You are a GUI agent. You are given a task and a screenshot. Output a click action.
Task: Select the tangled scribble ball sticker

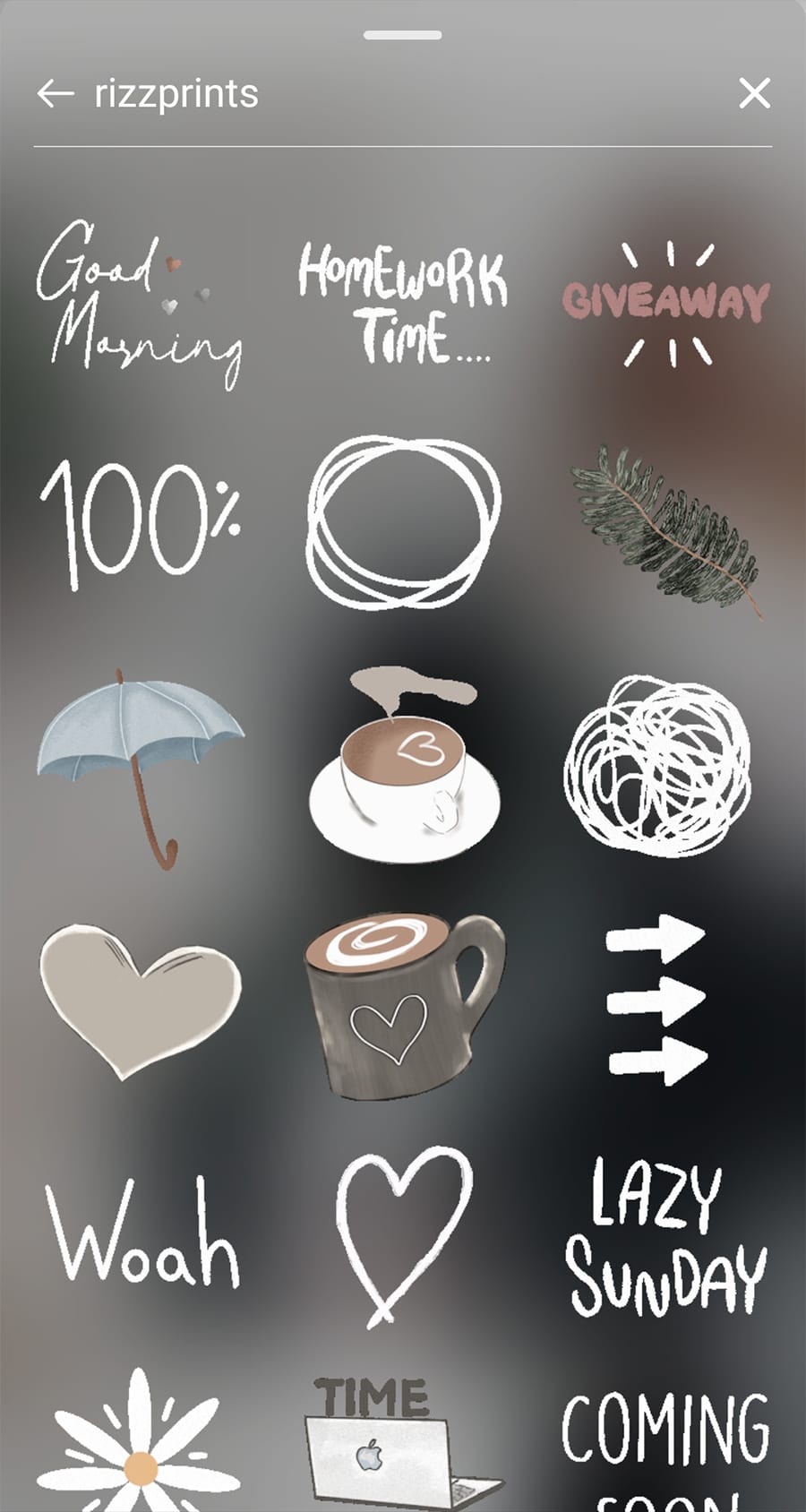click(657, 765)
